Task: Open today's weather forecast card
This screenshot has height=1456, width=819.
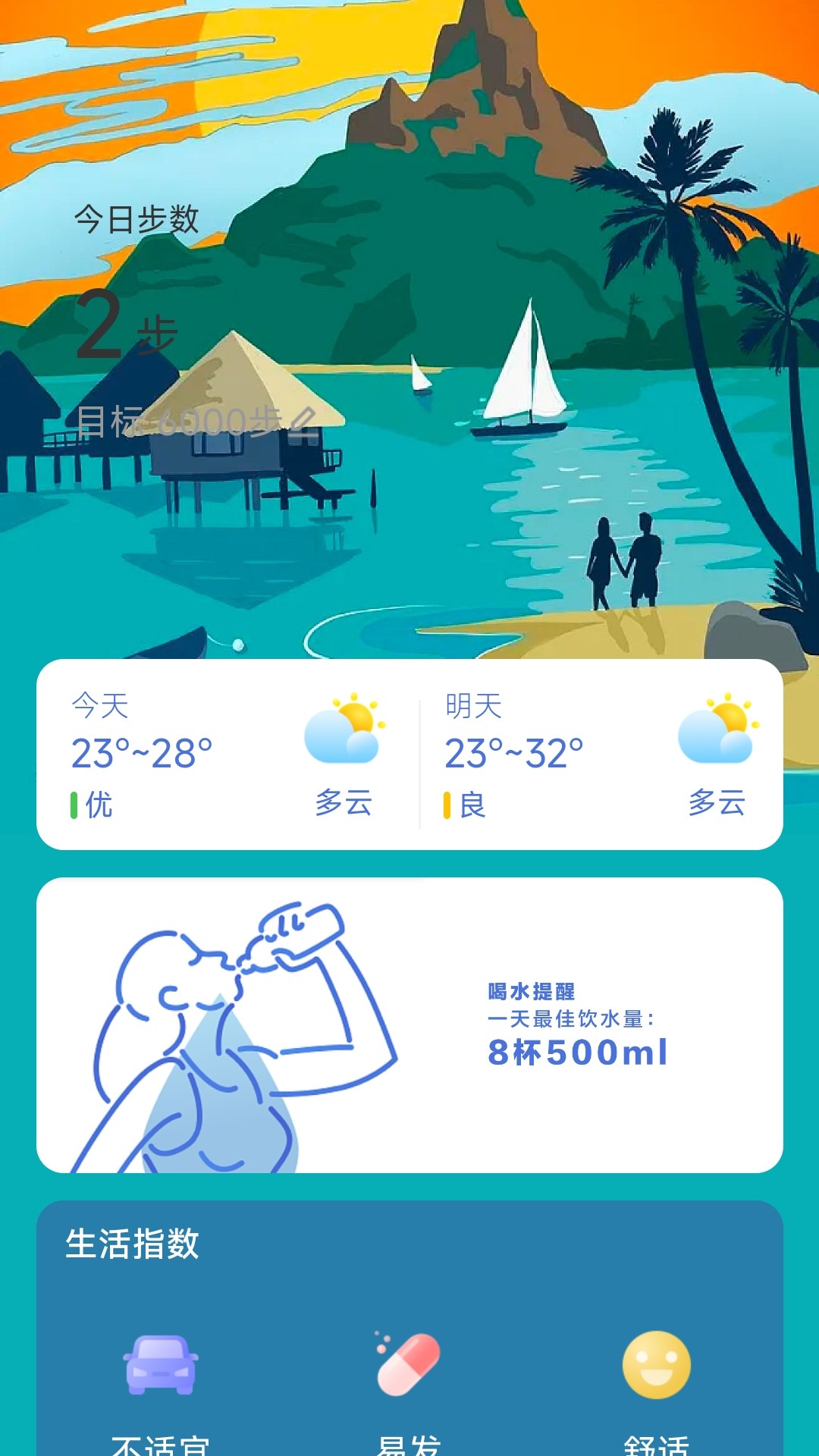Action: (x=227, y=755)
